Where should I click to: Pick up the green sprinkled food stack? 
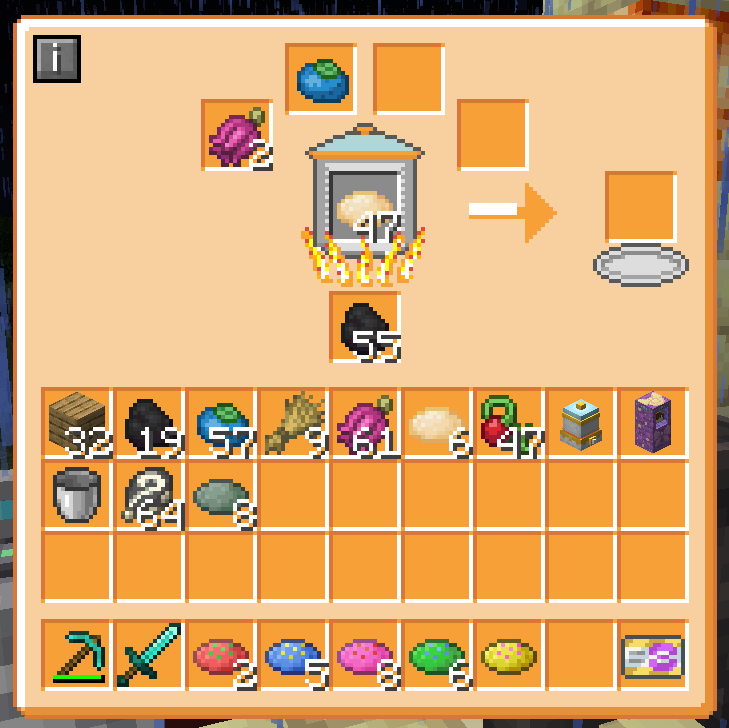438,655
